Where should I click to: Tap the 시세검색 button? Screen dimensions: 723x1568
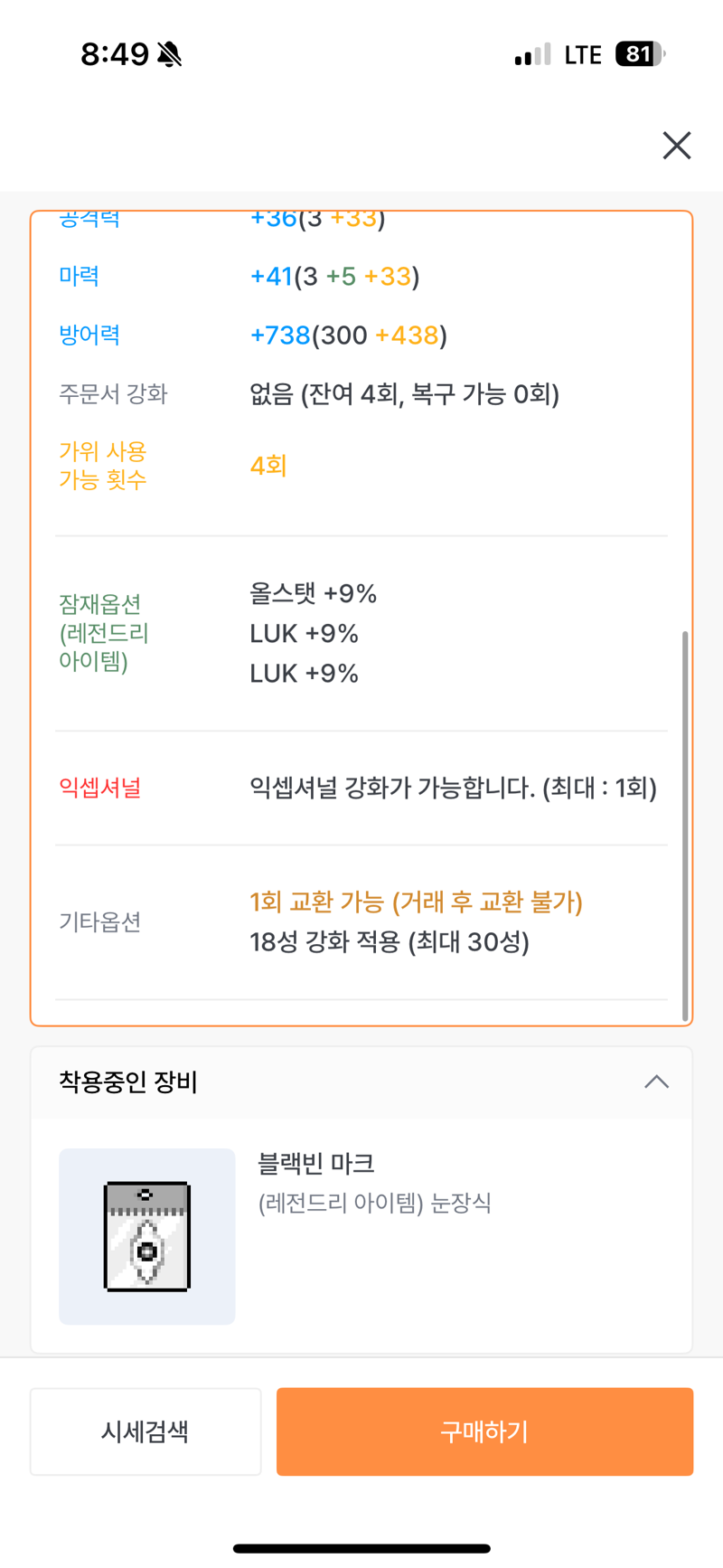point(146,1431)
